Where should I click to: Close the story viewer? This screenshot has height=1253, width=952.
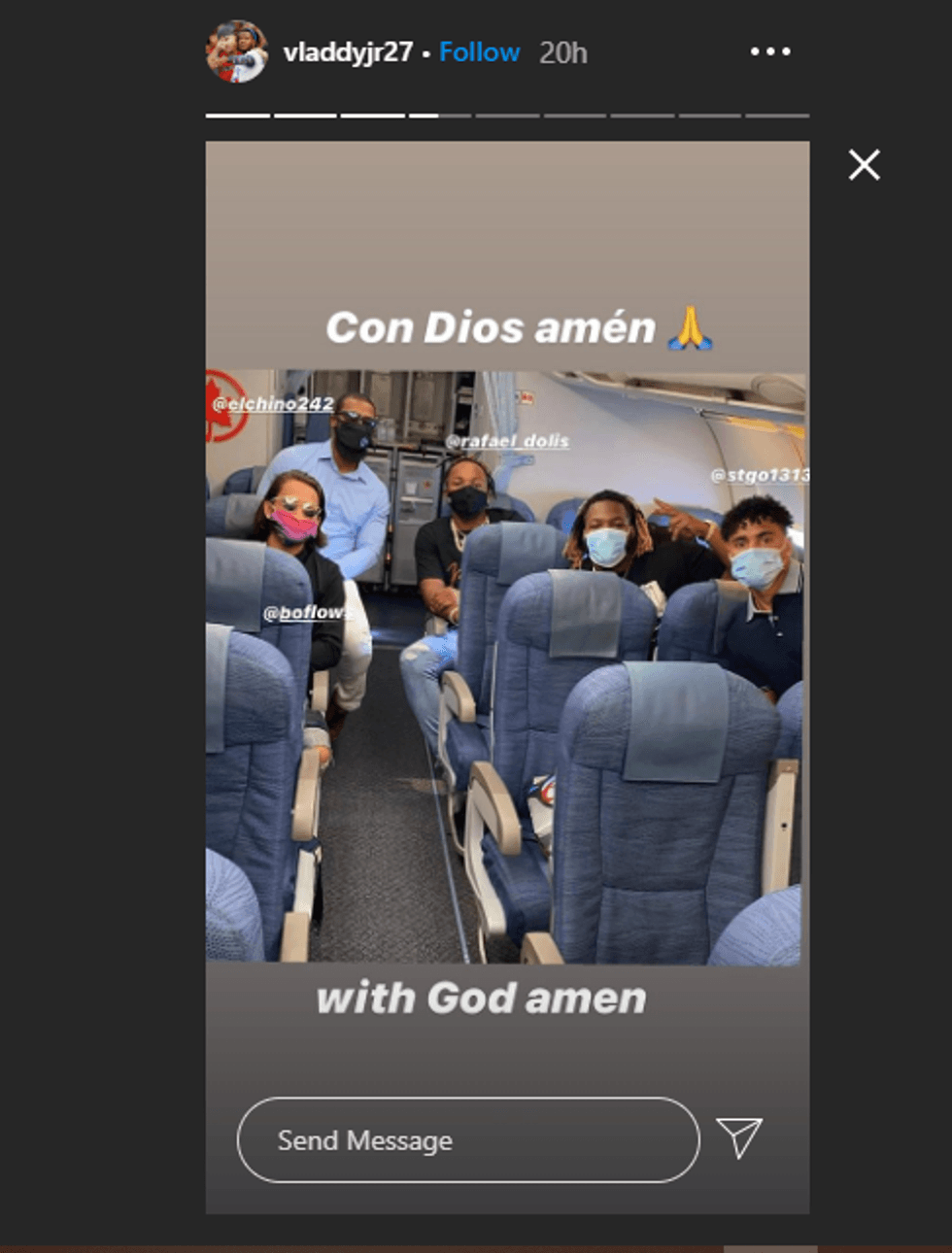(864, 165)
